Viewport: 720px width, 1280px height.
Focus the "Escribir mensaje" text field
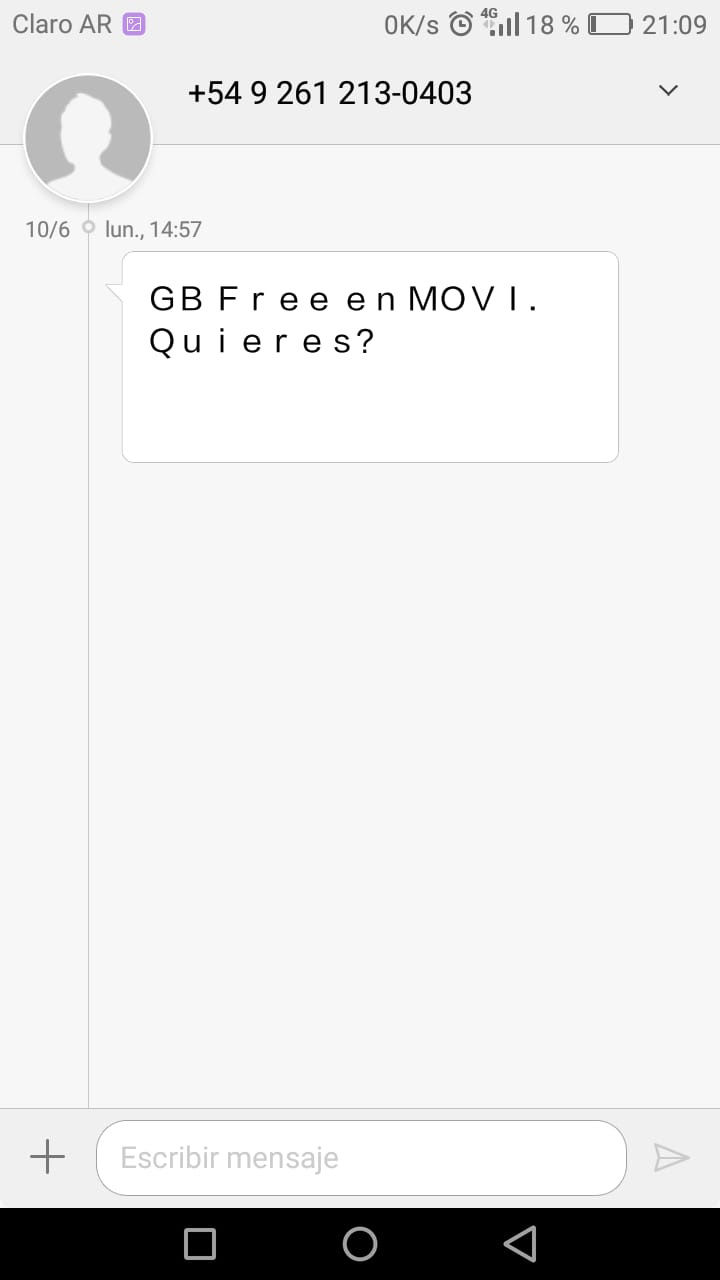click(361, 1158)
